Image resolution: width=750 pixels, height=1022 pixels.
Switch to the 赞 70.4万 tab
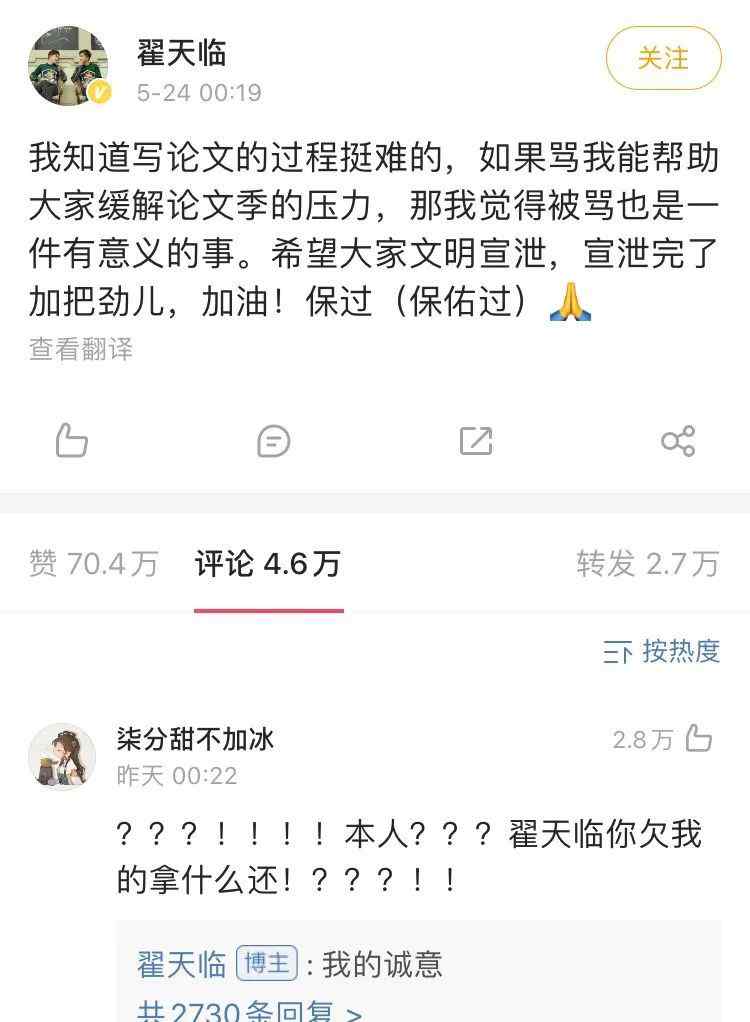pos(93,564)
